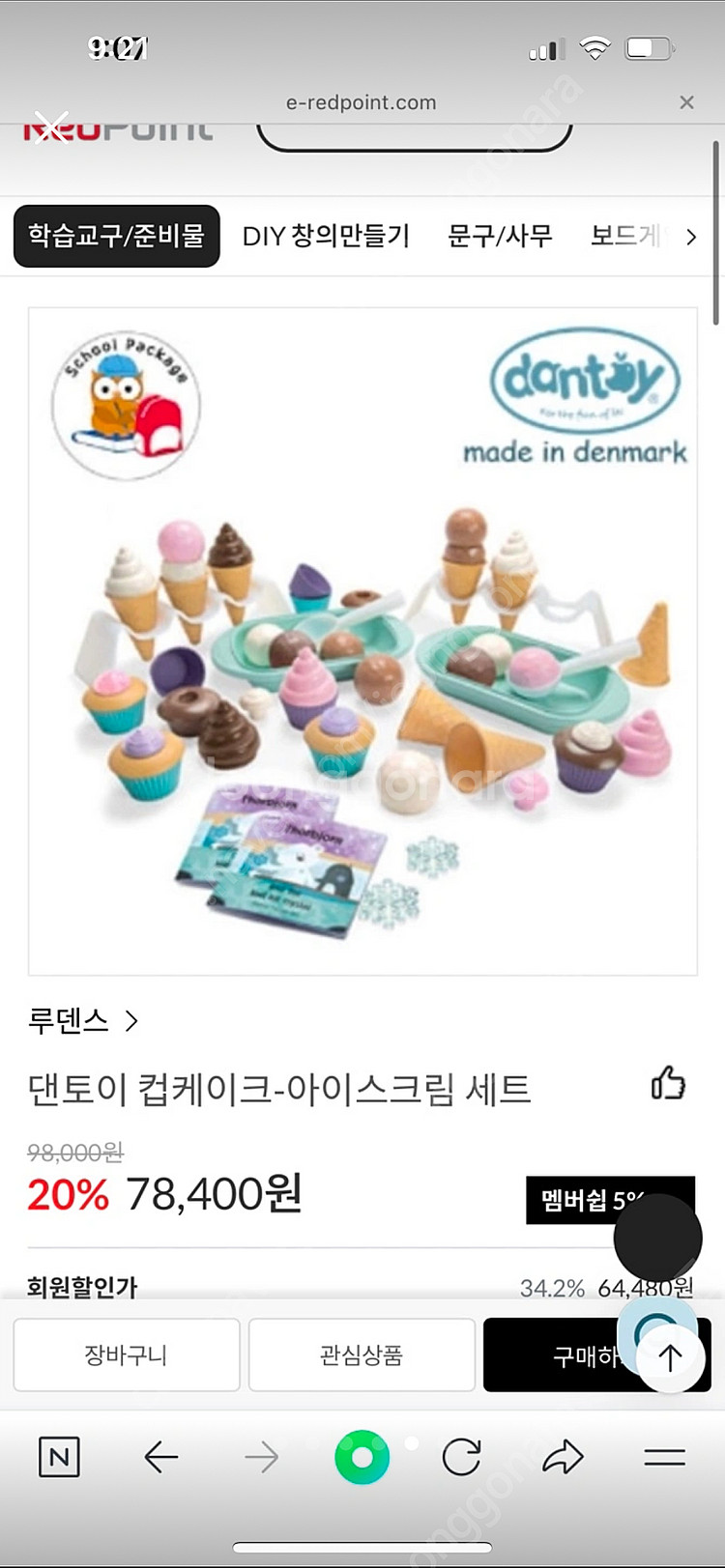Expand more categories with the right chevron
Image resolution: width=725 pixels, height=1568 pixels.
coord(690,237)
